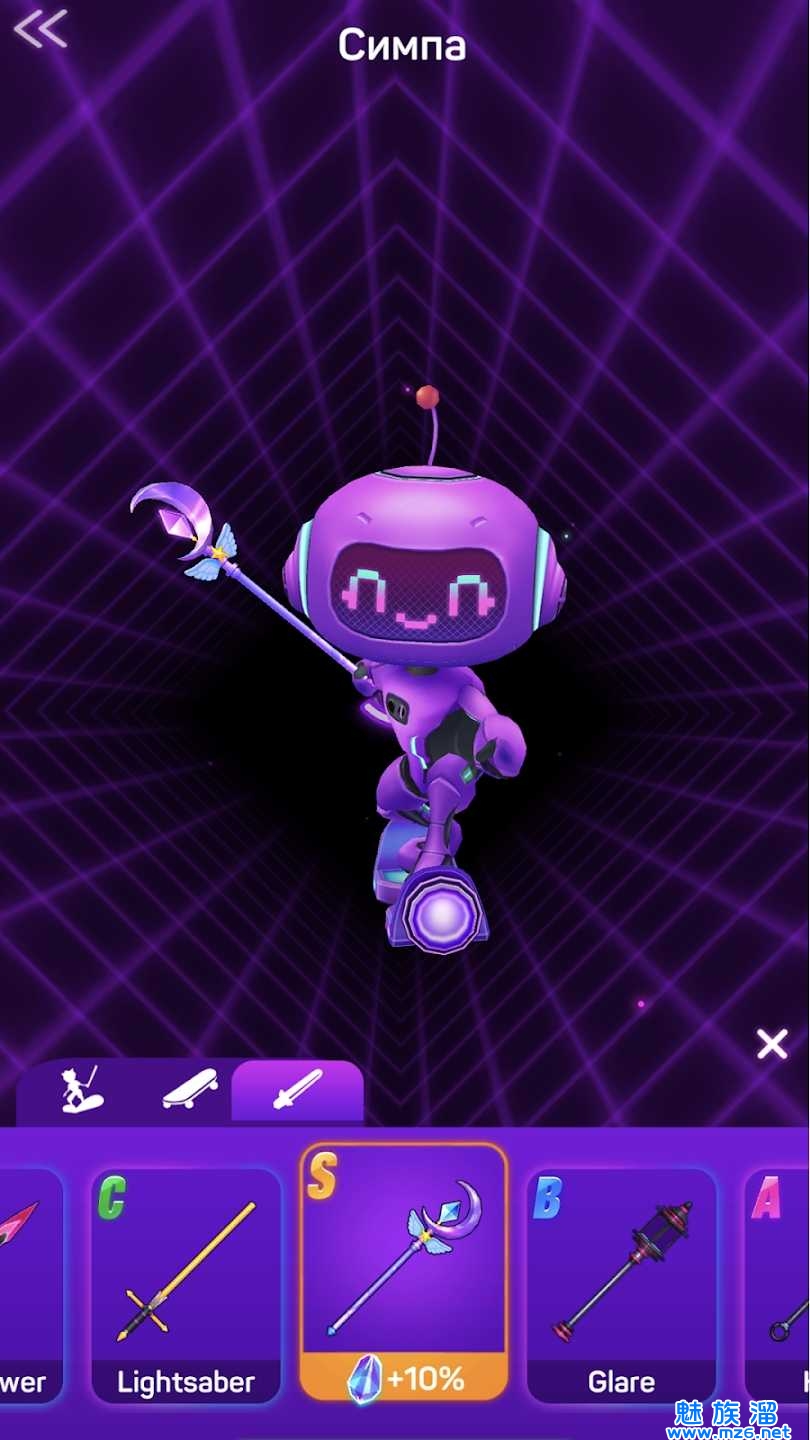This screenshot has height=1440, width=810.
Task: Go back using the double-arrow icon
Action: [40, 29]
